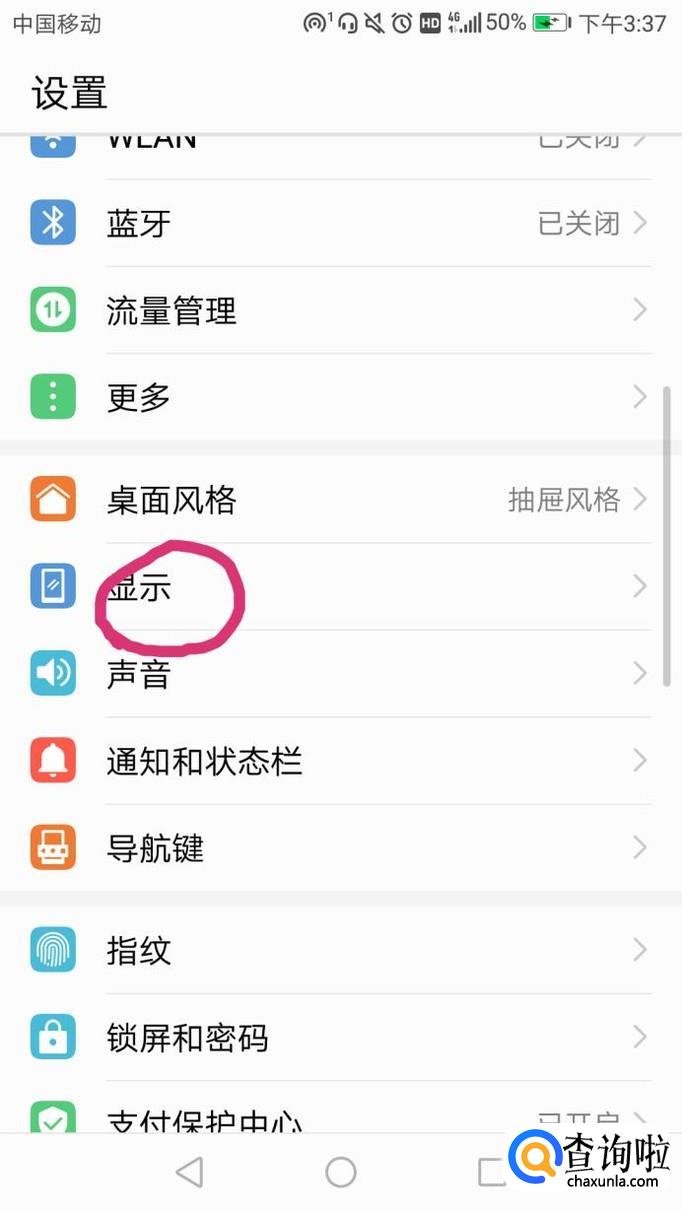Open 锁屏和密码 lock screen settings
This screenshot has width=682, height=1212.
pyautogui.click(x=341, y=1037)
